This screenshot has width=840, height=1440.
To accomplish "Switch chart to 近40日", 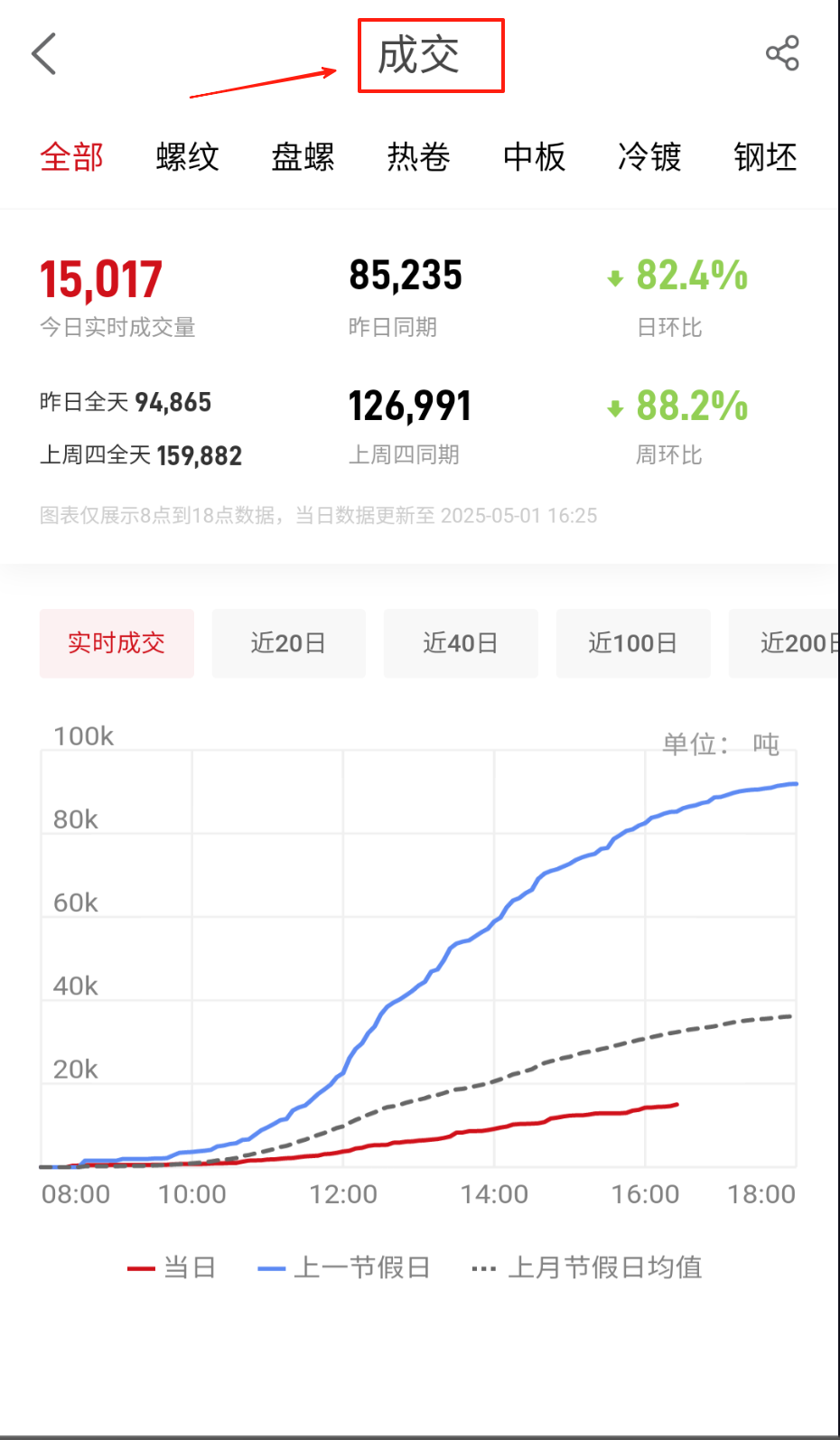I will point(461,643).
